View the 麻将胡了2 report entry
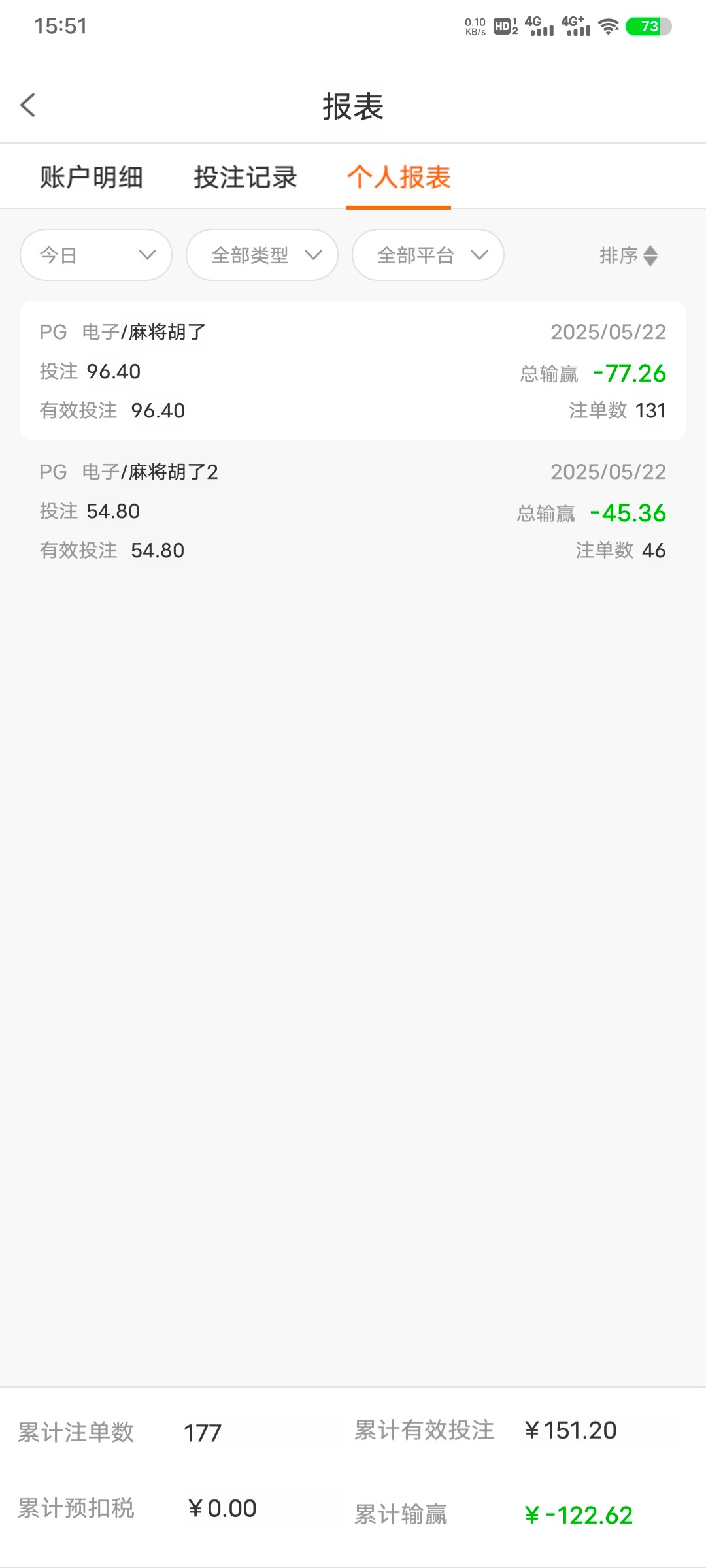Image resolution: width=706 pixels, height=1568 pixels. pos(353,511)
